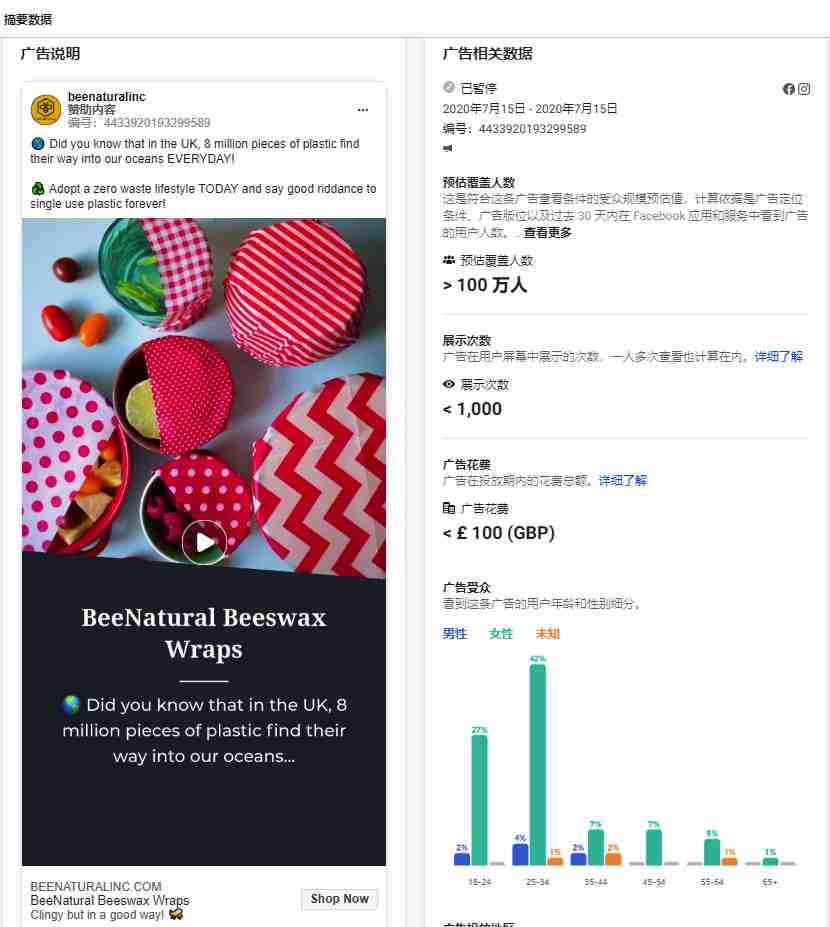Open 详细了解 link for 展示次数
Screen dimensions: 830x927
[x=778, y=356]
